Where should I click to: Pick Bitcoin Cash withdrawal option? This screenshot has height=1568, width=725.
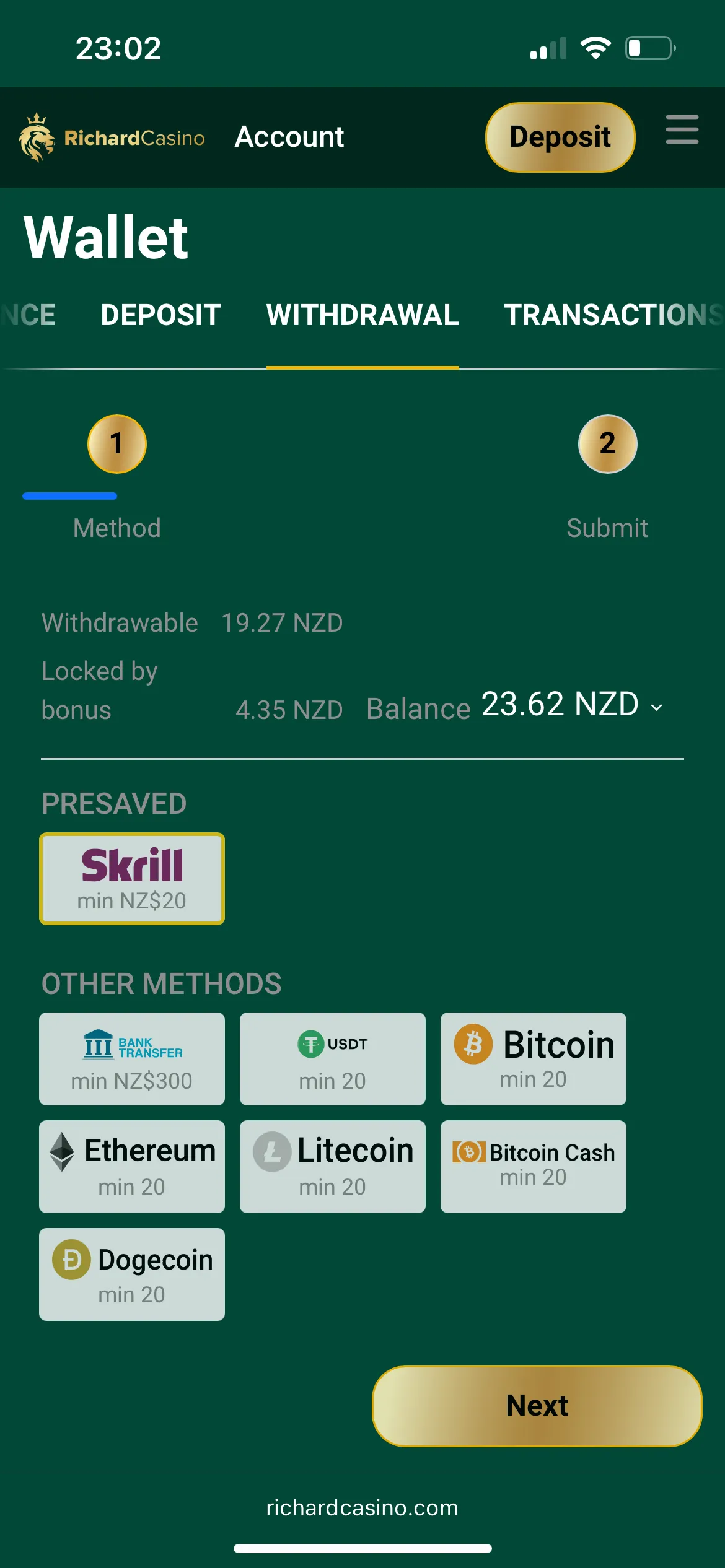[533, 1166]
